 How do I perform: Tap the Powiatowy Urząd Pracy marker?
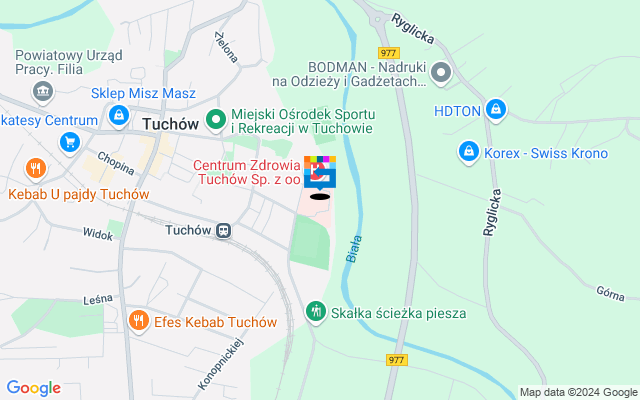point(42,93)
